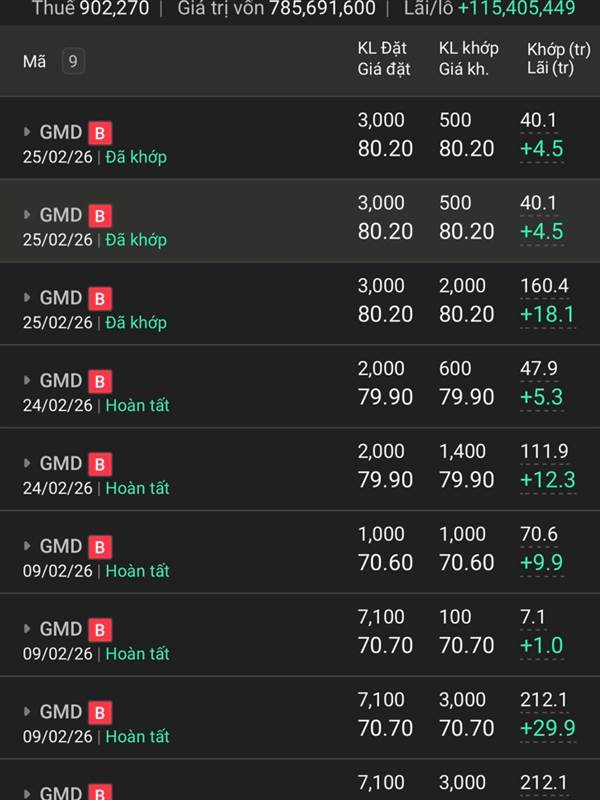Image resolution: width=600 pixels, height=800 pixels.
Task: Expand the 09/02/26 GMD order showing +29.9 profit
Action: (28, 713)
